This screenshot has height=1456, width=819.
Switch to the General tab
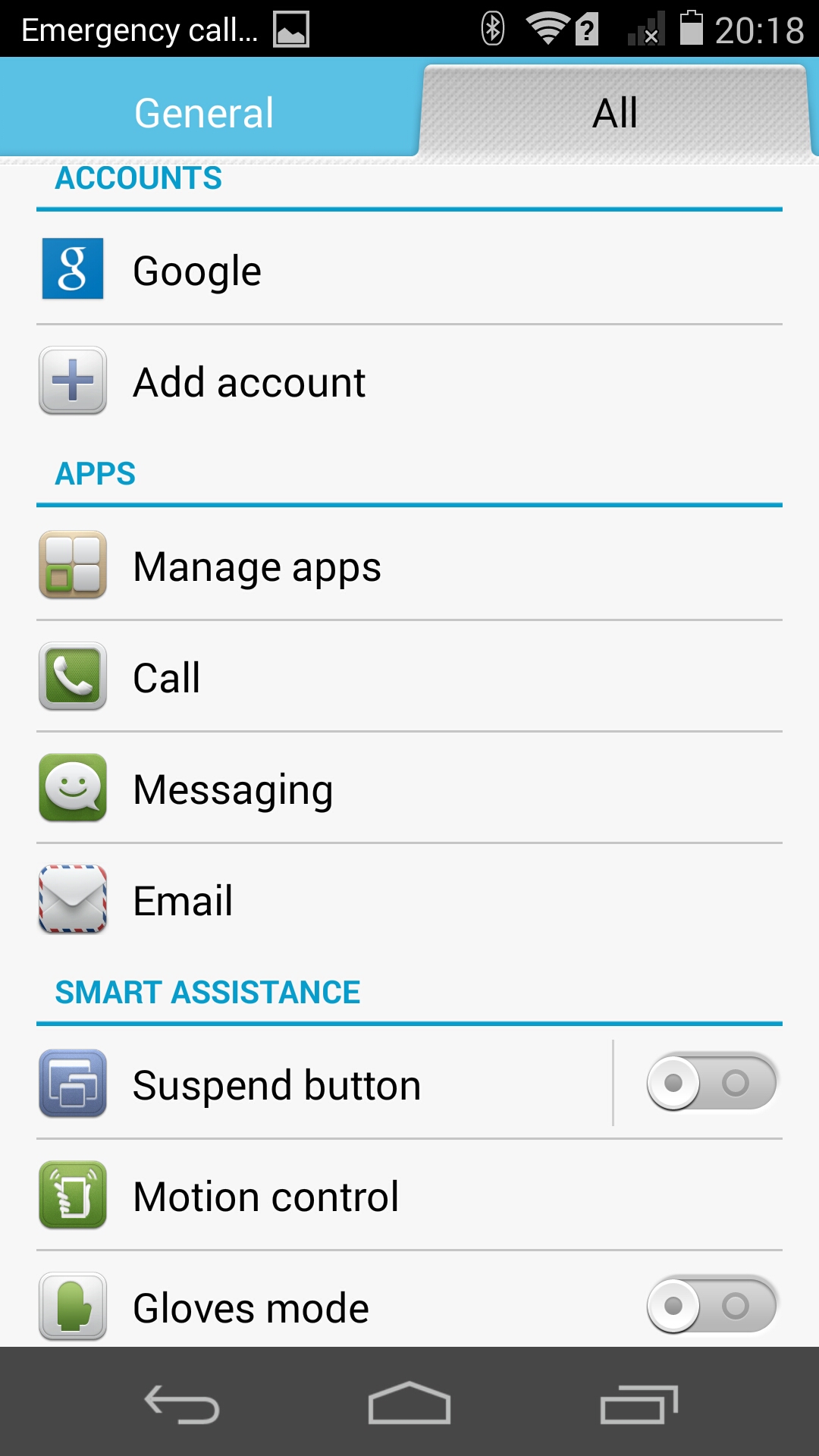coord(205,112)
